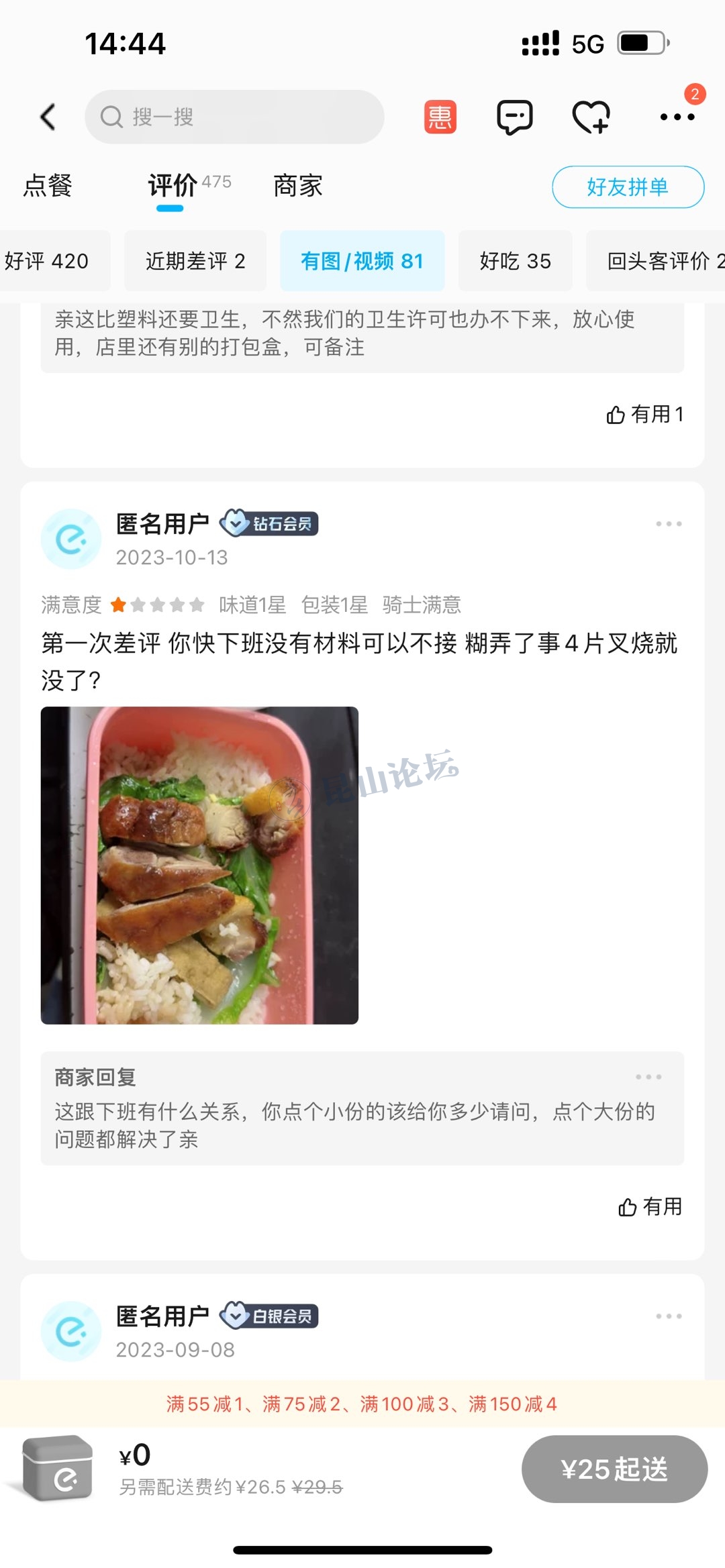725x1568 pixels.
Task: Mark the 2023-10-13 review as 有用
Action: (650, 1207)
